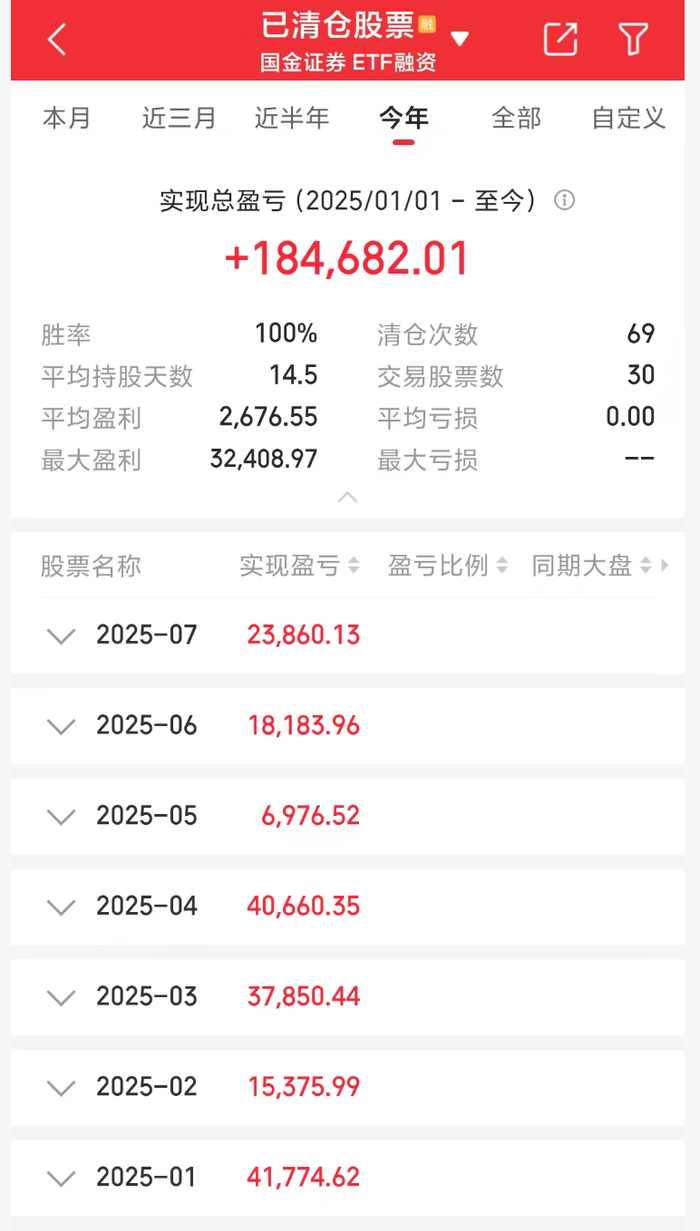Expand the 2025-03 month row
Screen dimensions: 700x1231
[x=62, y=997]
